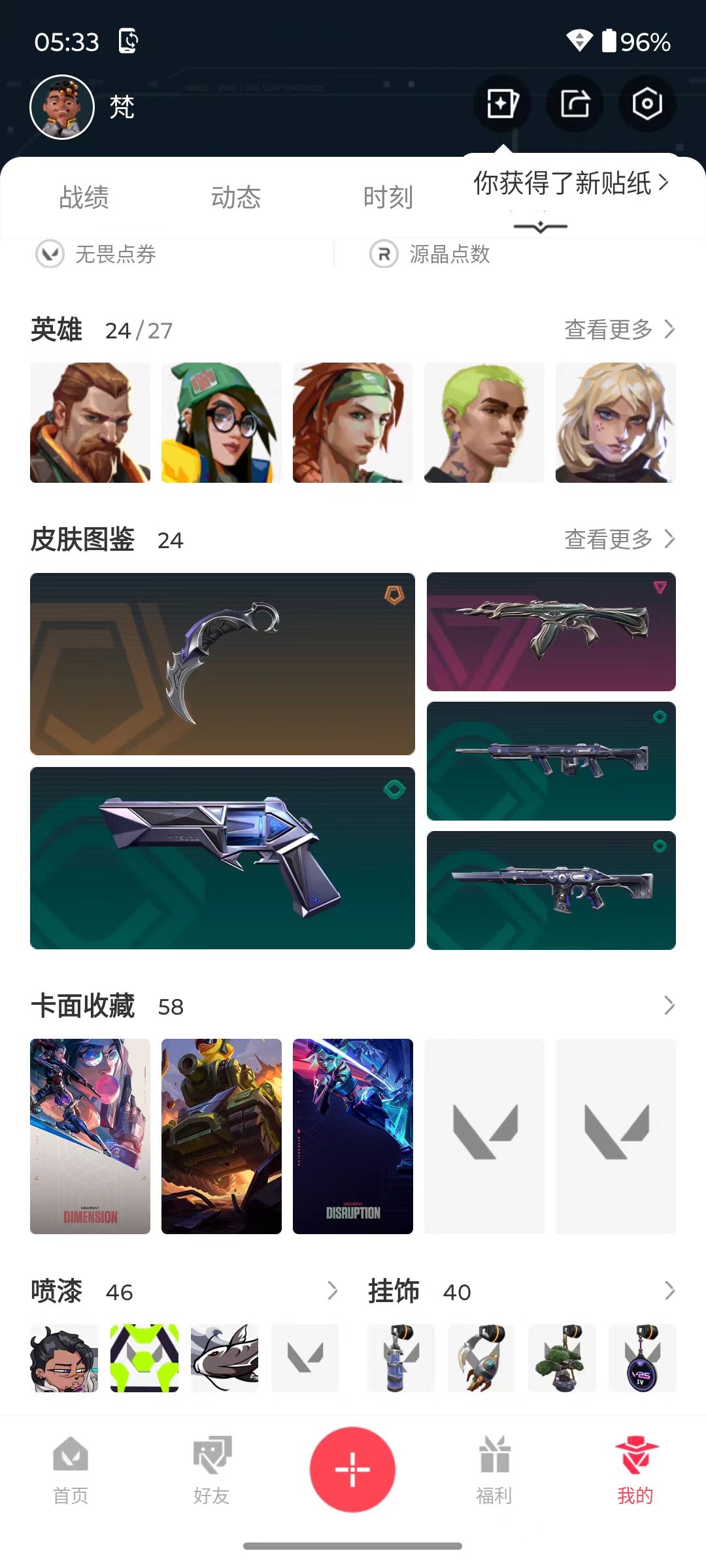Viewport: 706px width, 1568px height.
Task: Tap the share icon in header
Action: pyautogui.click(x=575, y=104)
